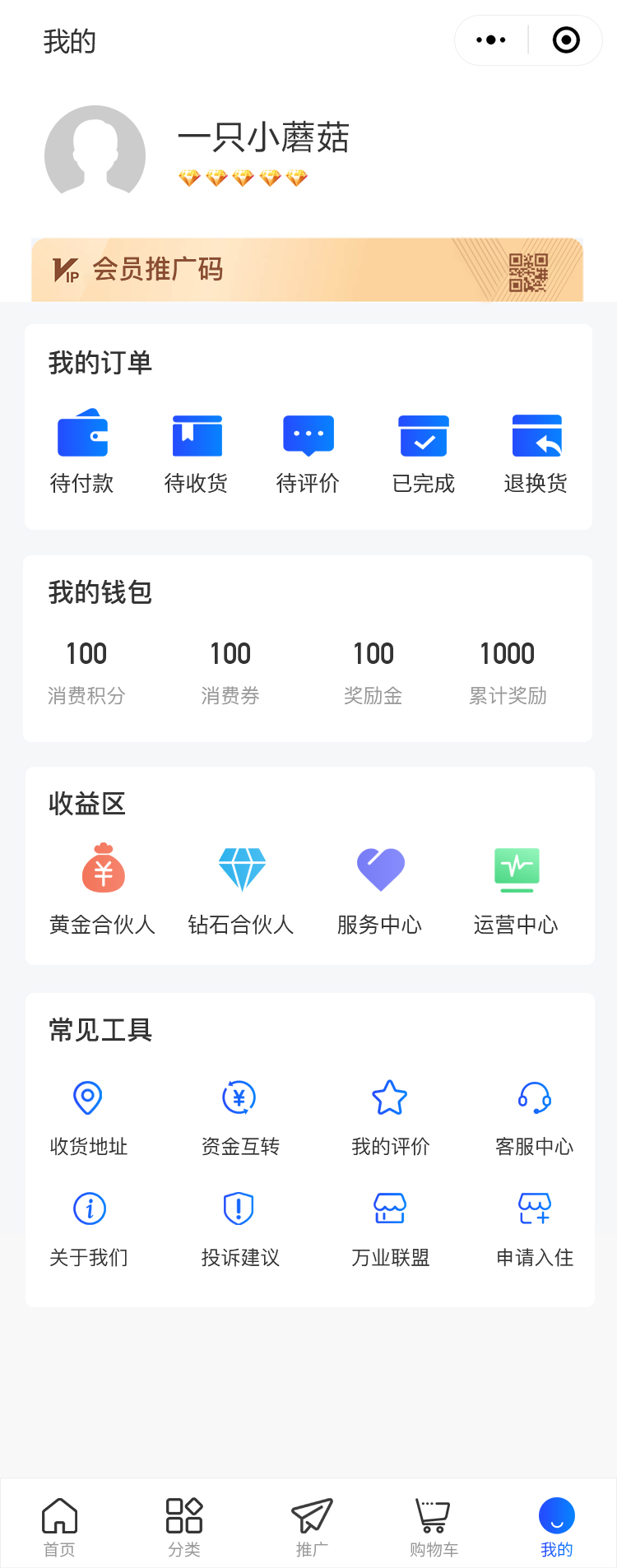Image resolution: width=617 pixels, height=1568 pixels.
Task: Open 黄金合伙人 gold partner
Action: pyautogui.click(x=103, y=889)
